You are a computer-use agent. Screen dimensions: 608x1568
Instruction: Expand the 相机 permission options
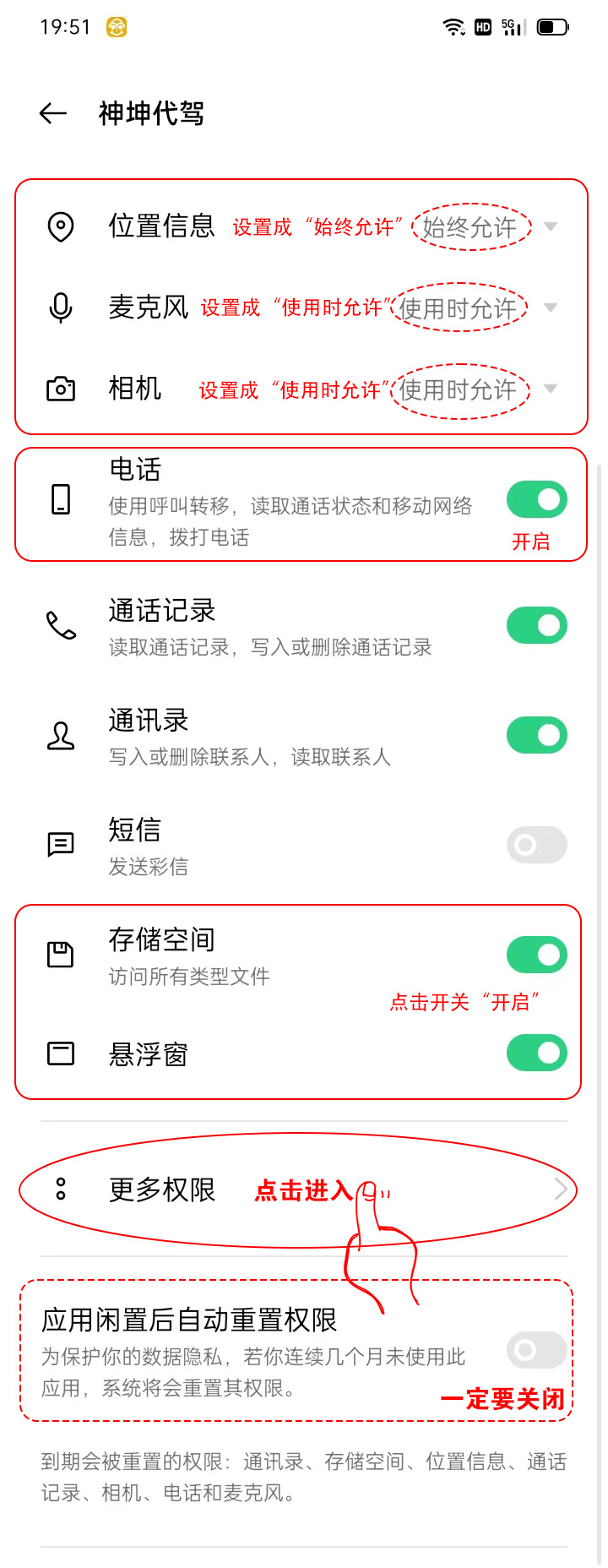(x=550, y=389)
